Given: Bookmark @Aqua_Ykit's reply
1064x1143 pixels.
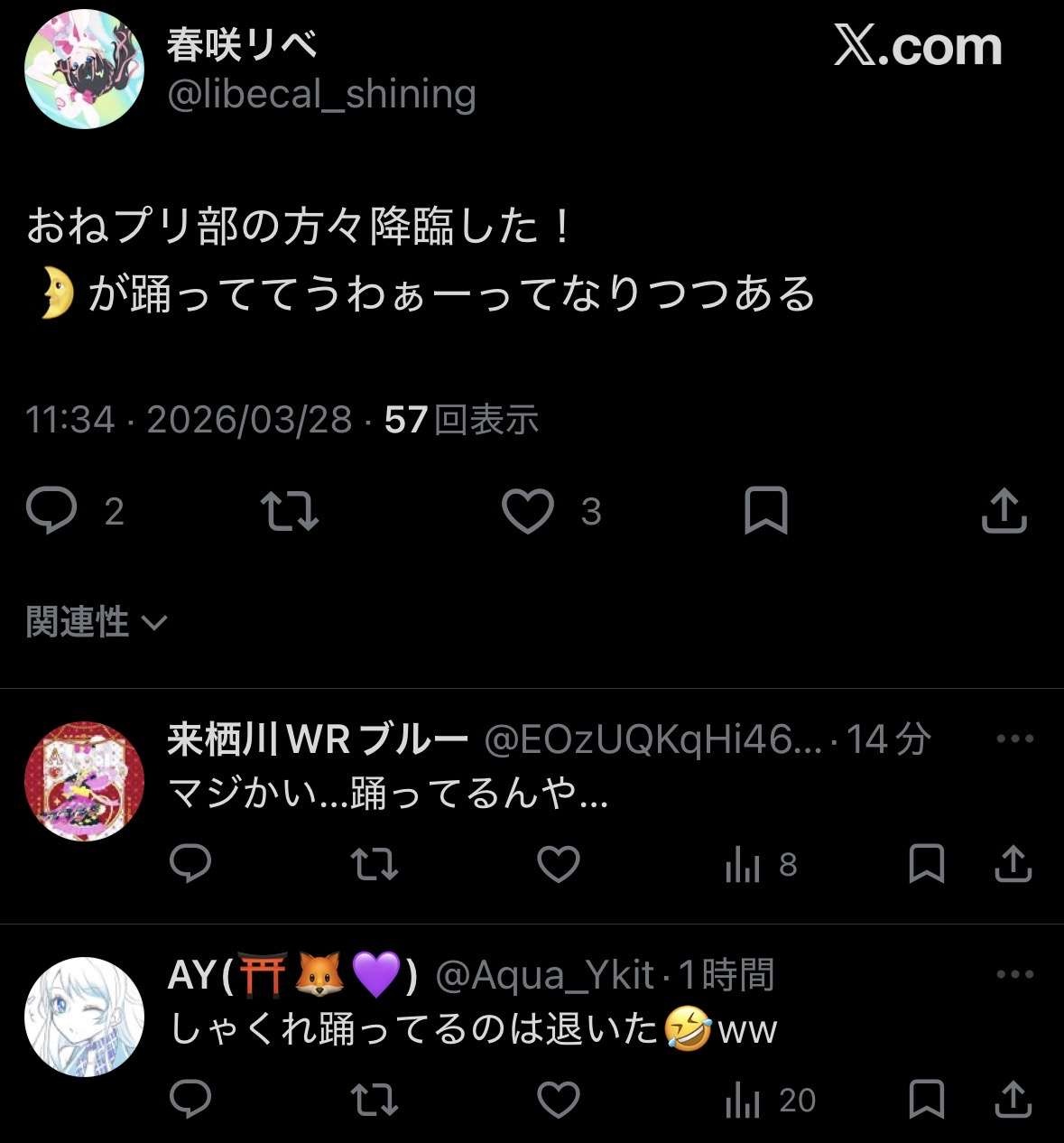Looking at the screenshot, I should coord(926,1100).
